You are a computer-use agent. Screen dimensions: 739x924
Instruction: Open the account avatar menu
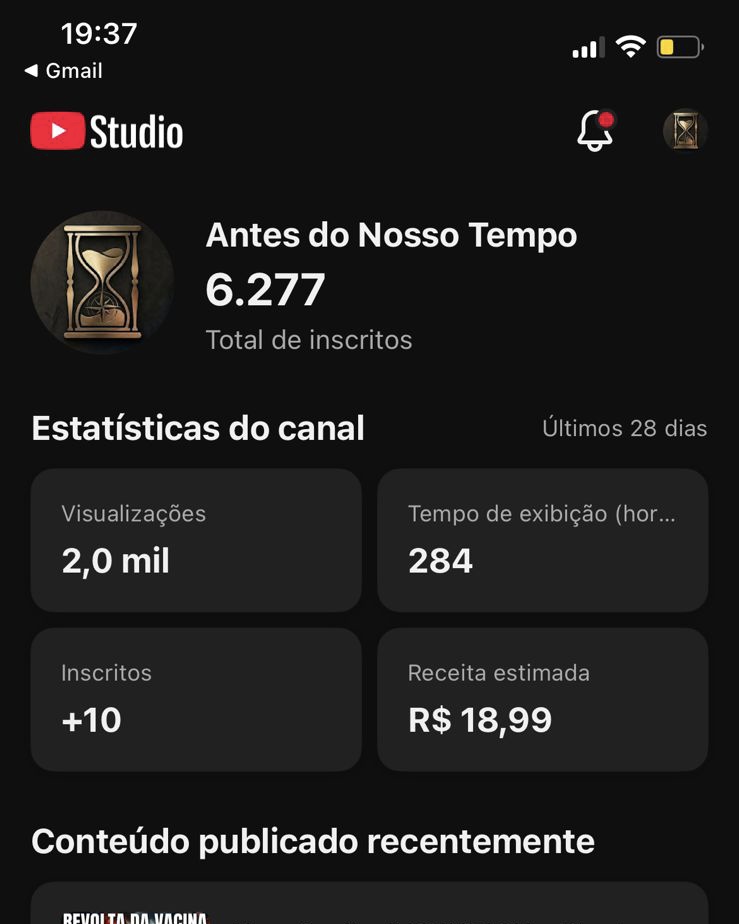pyautogui.click(x=685, y=131)
